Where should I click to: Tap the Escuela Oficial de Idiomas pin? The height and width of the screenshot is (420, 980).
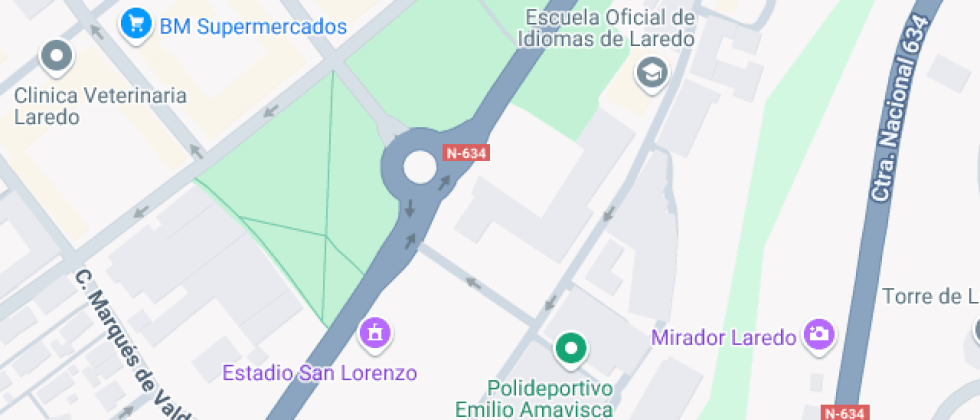652,72
